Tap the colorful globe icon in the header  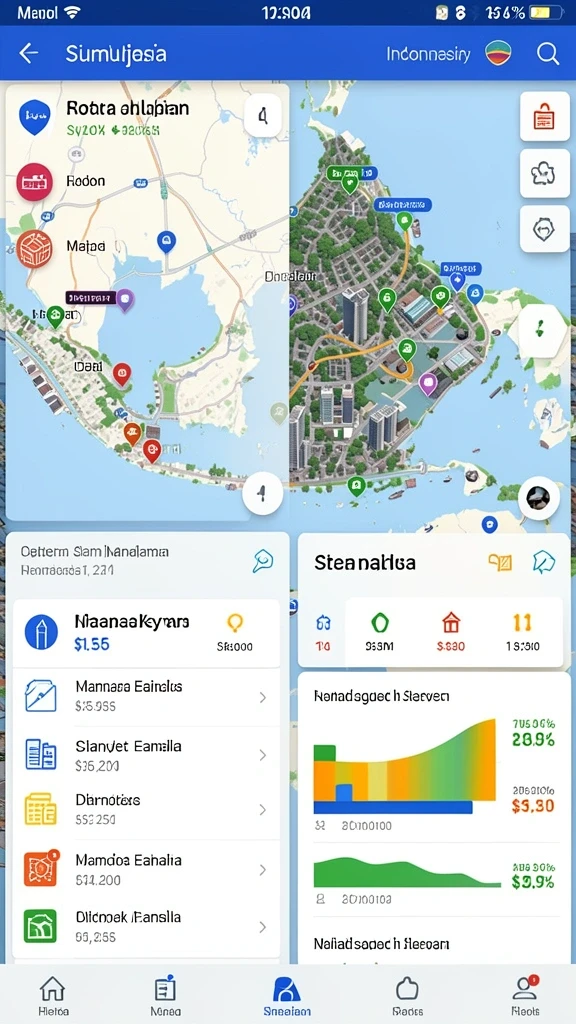[498, 54]
